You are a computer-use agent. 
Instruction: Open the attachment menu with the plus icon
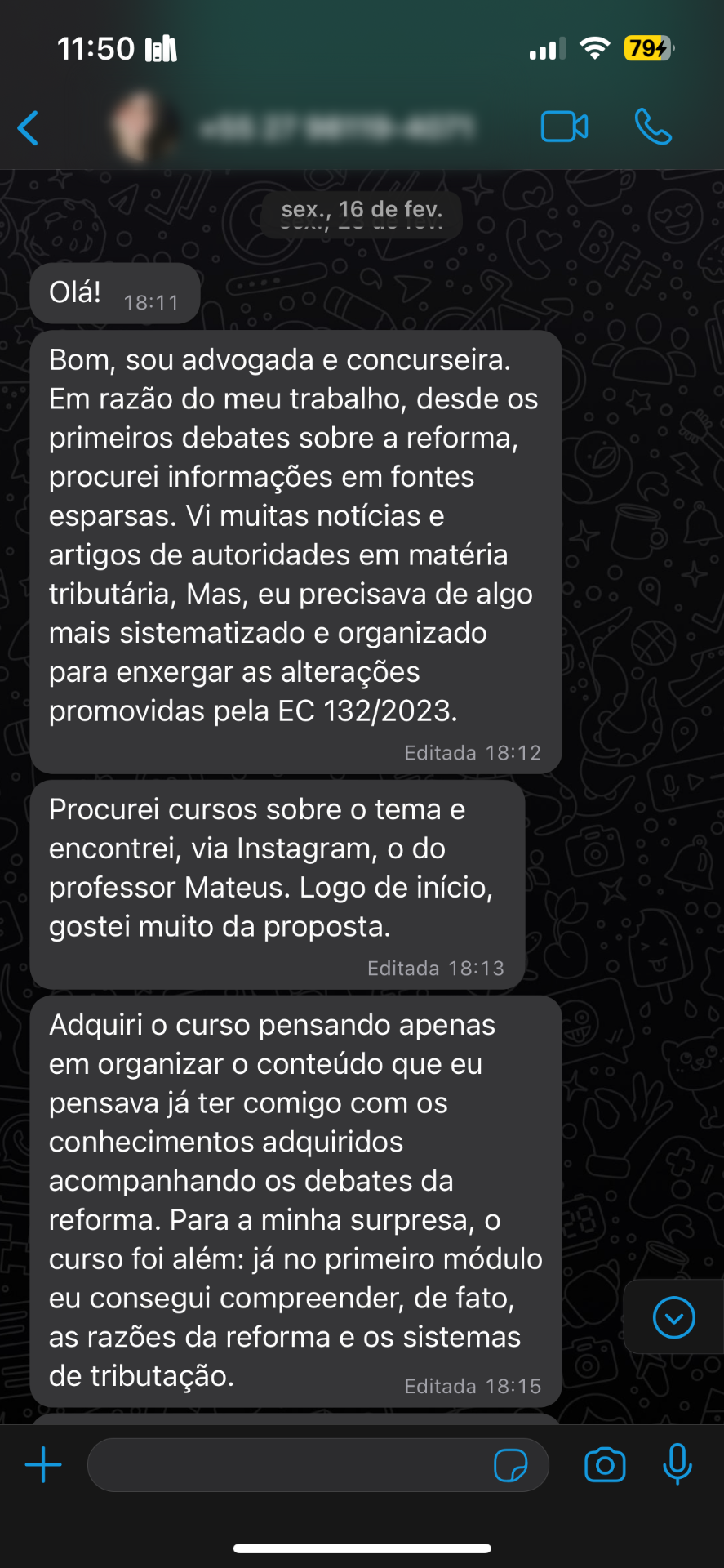43,1464
